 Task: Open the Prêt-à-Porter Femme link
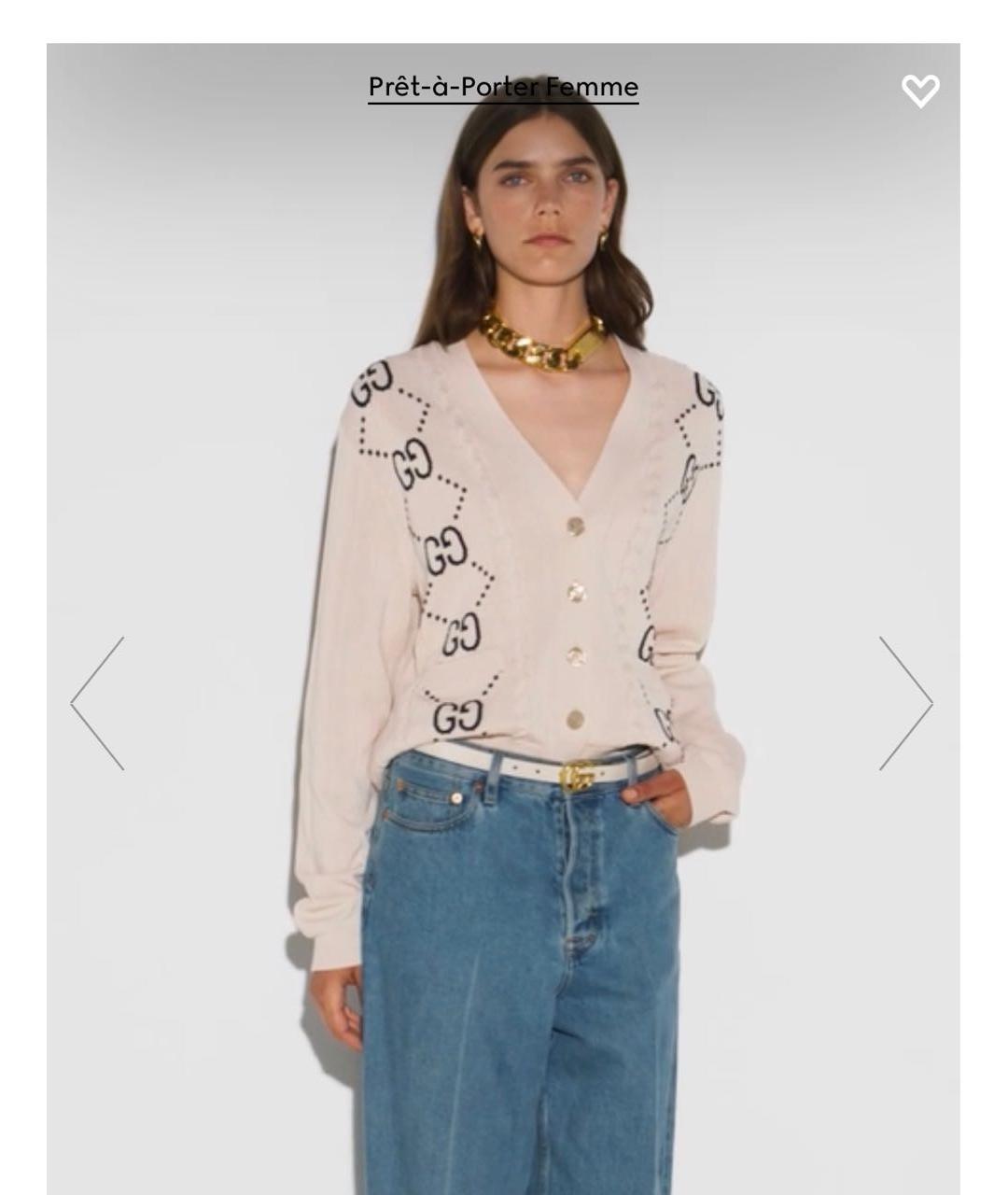click(x=503, y=87)
